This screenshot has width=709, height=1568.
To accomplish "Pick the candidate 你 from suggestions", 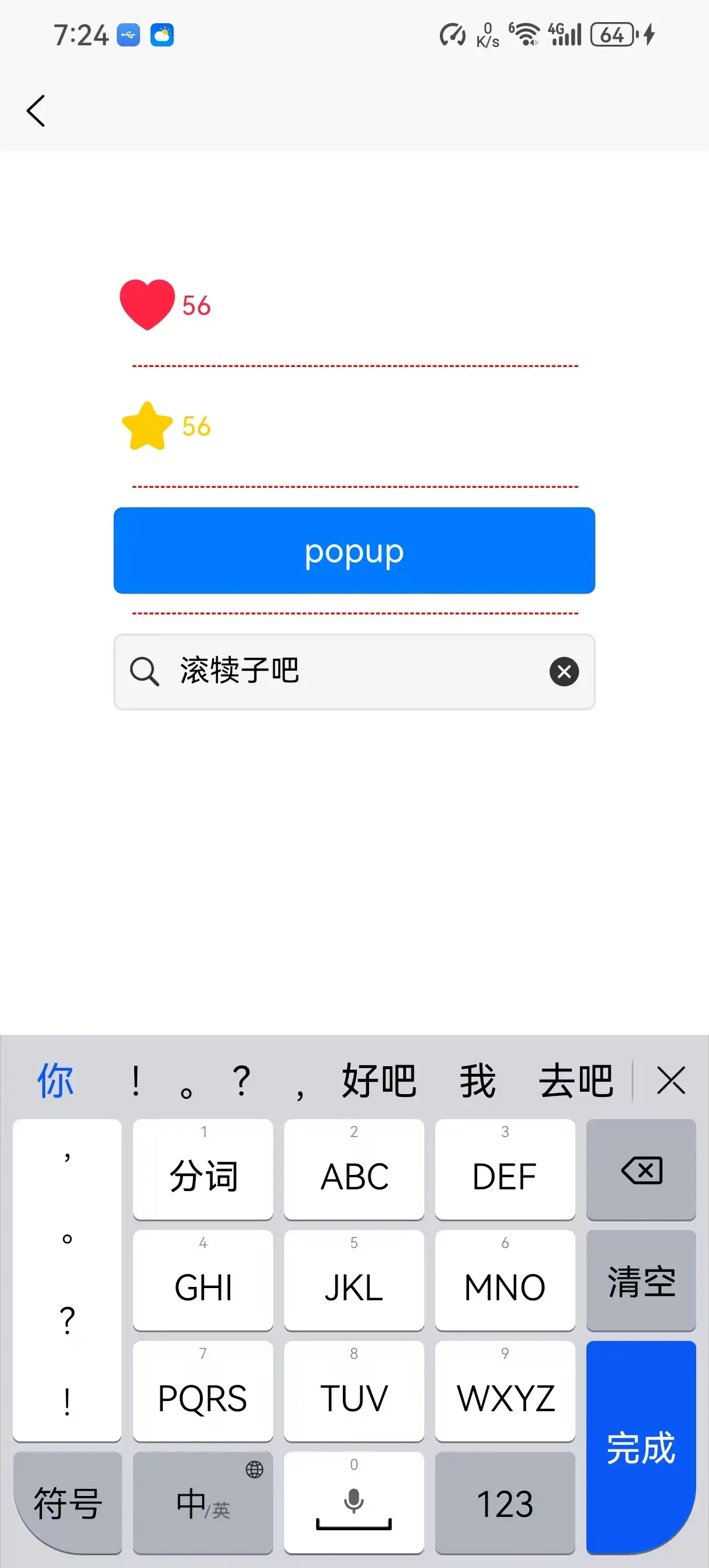I will coord(55,1081).
